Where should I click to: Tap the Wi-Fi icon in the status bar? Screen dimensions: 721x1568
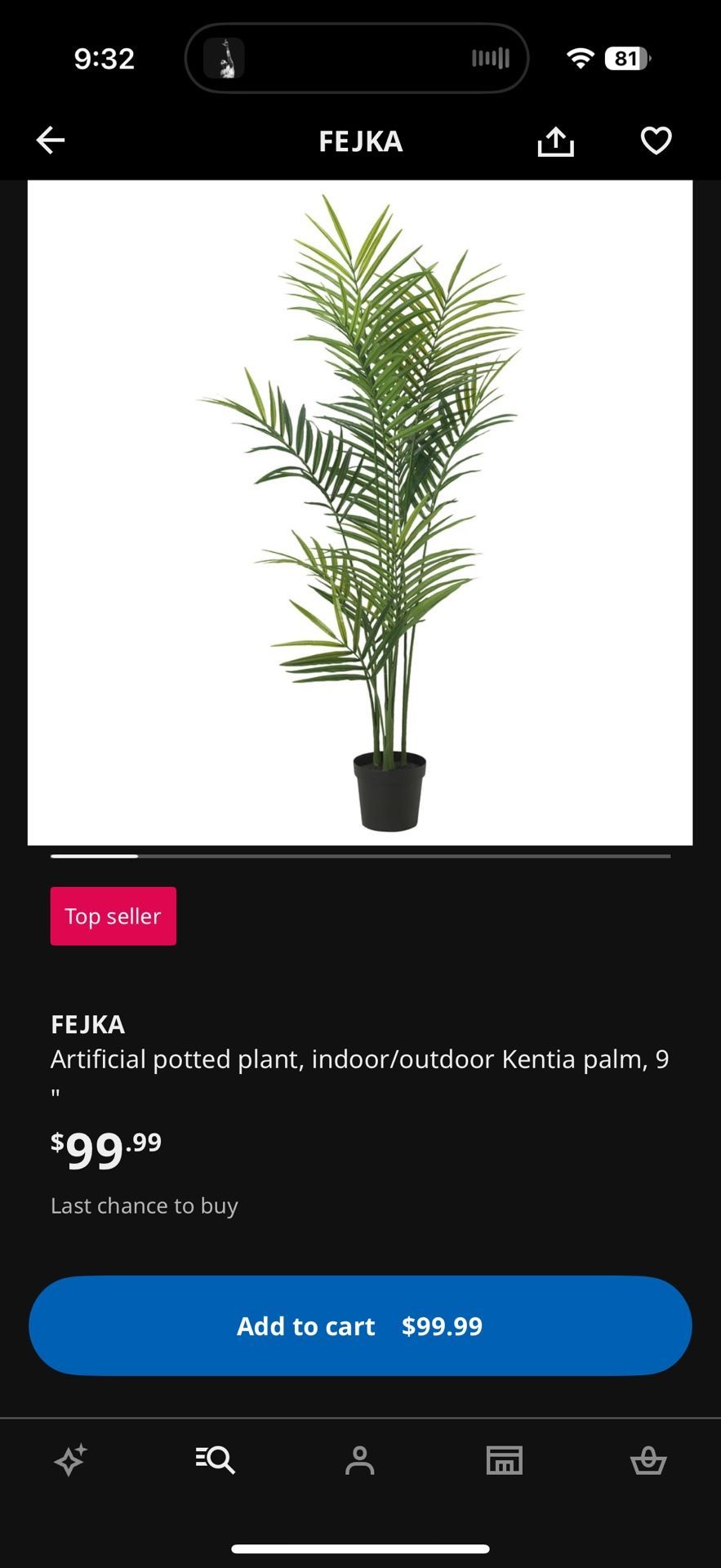pos(580,57)
